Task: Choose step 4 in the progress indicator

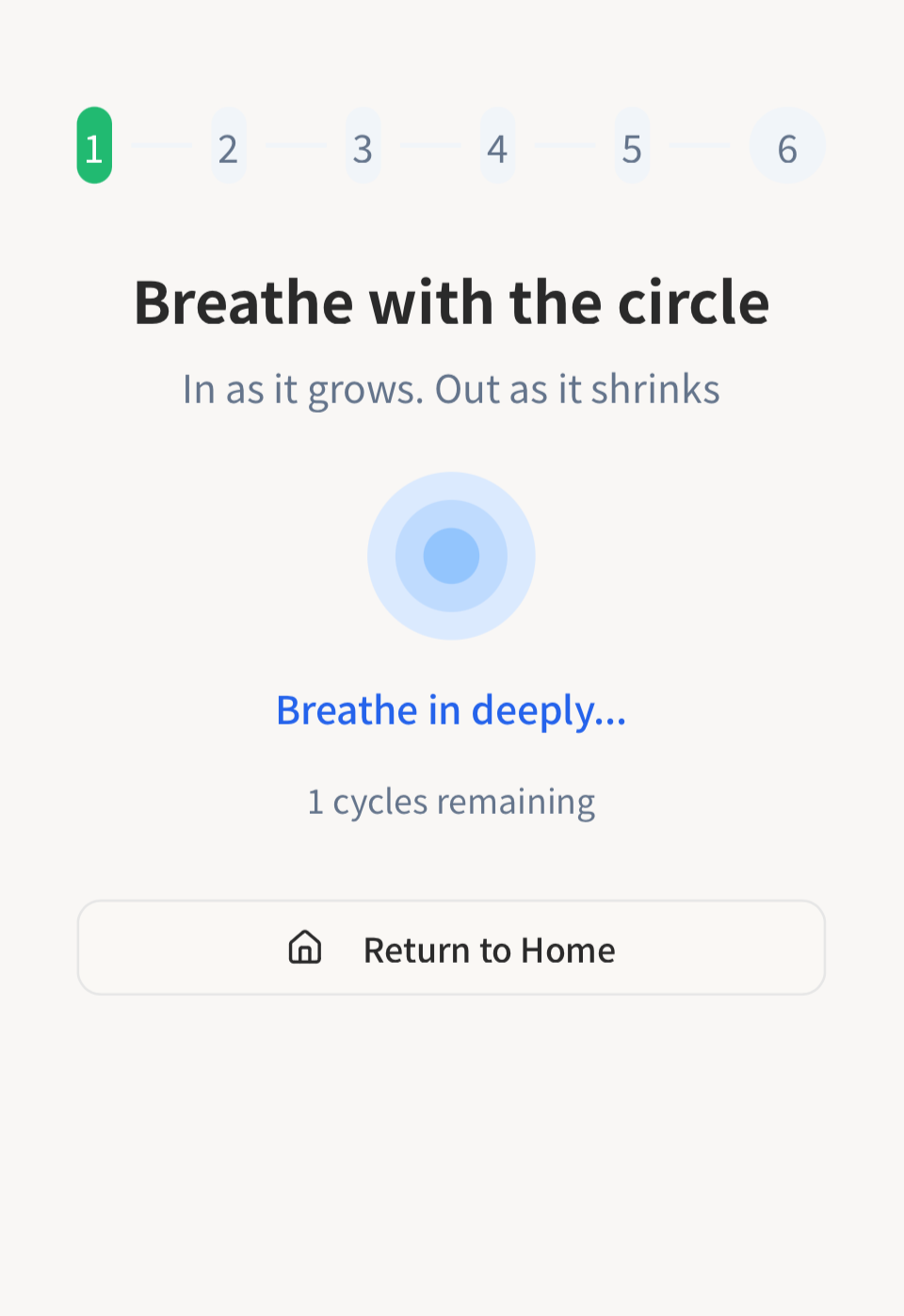Action: tap(497, 146)
